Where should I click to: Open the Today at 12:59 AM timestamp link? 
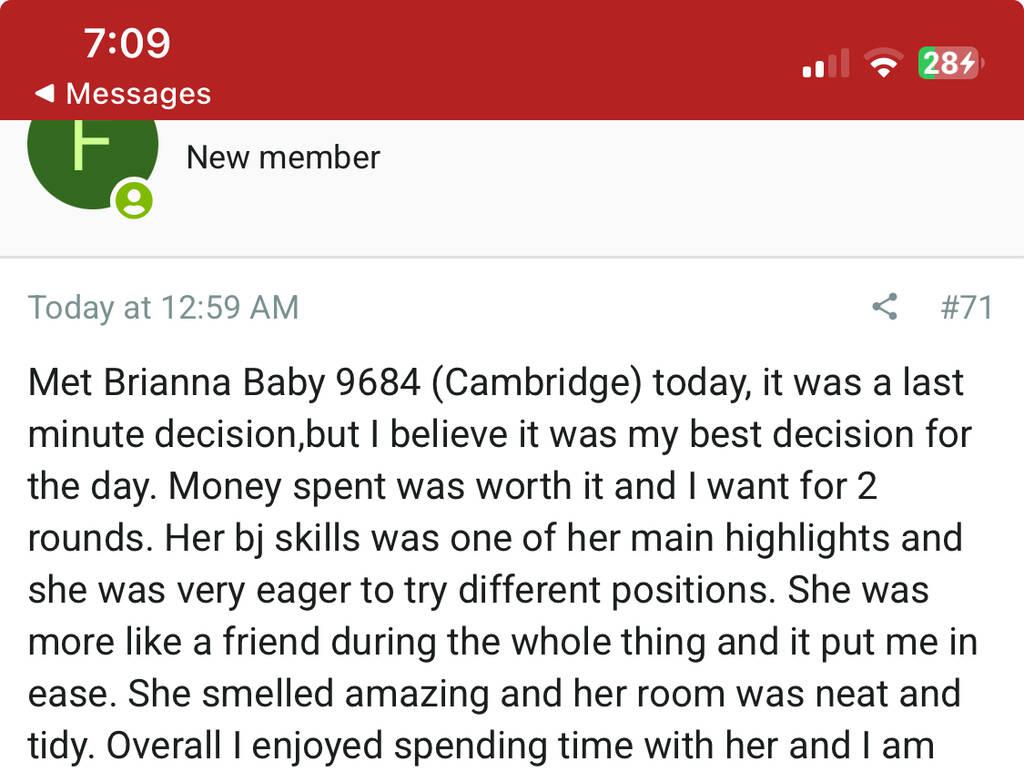pyautogui.click(x=163, y=306)
